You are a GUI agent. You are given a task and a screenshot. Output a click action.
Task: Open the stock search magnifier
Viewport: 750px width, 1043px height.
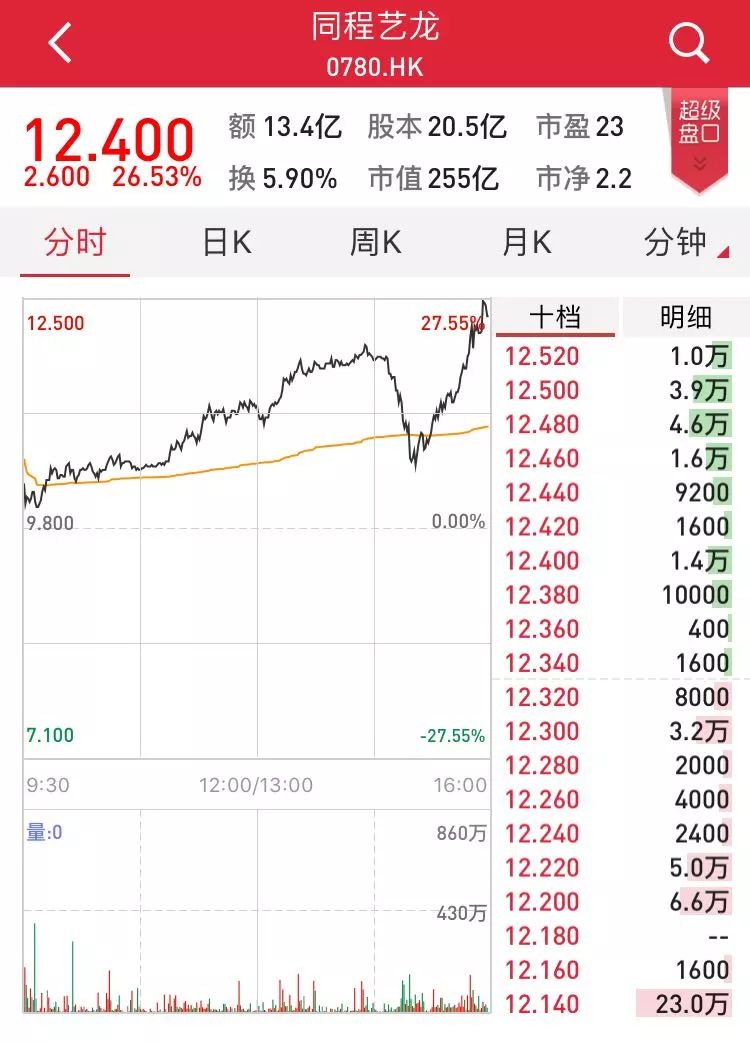(688, 43)
